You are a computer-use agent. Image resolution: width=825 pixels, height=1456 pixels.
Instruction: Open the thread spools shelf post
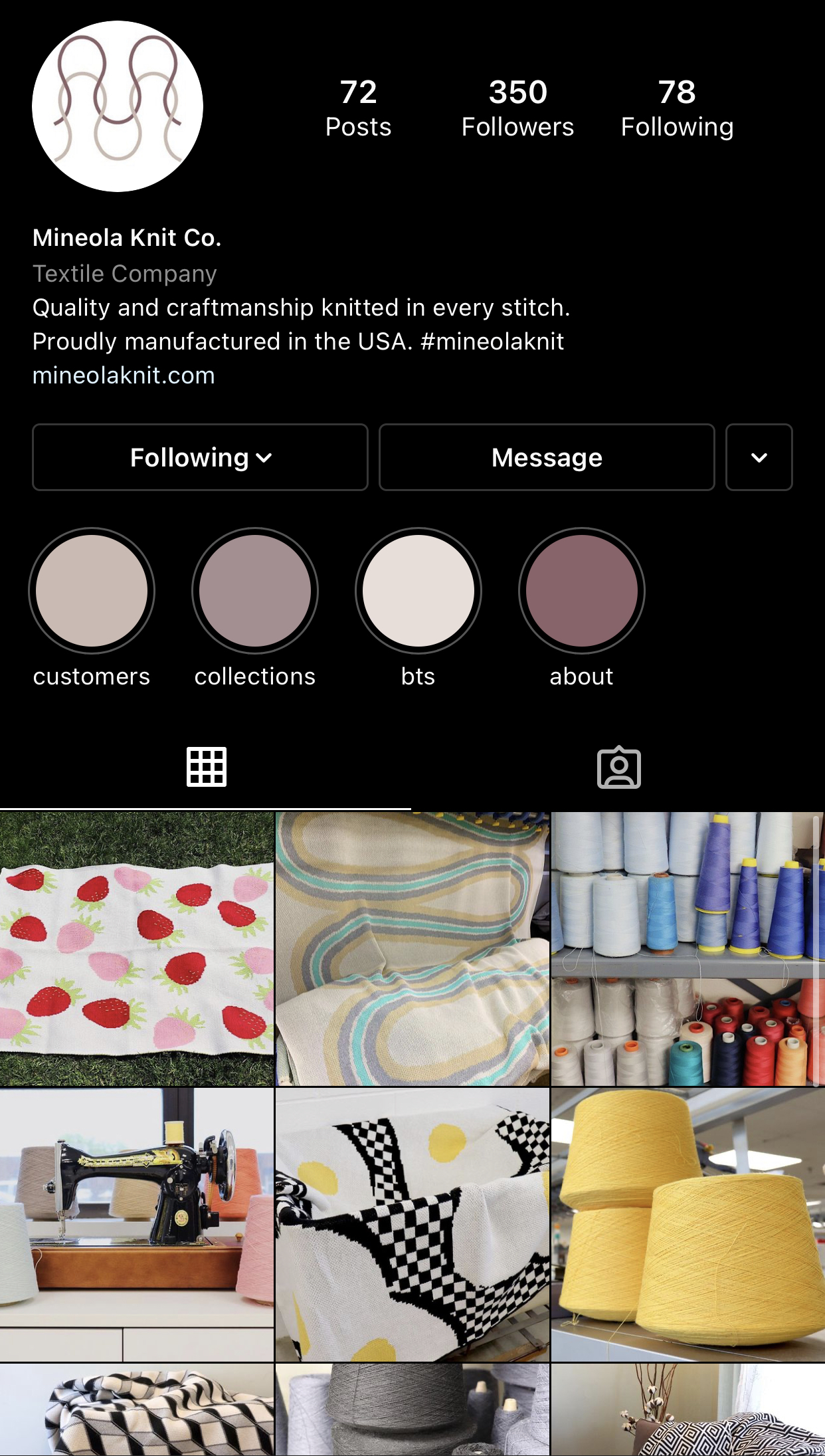pos(688,949)
